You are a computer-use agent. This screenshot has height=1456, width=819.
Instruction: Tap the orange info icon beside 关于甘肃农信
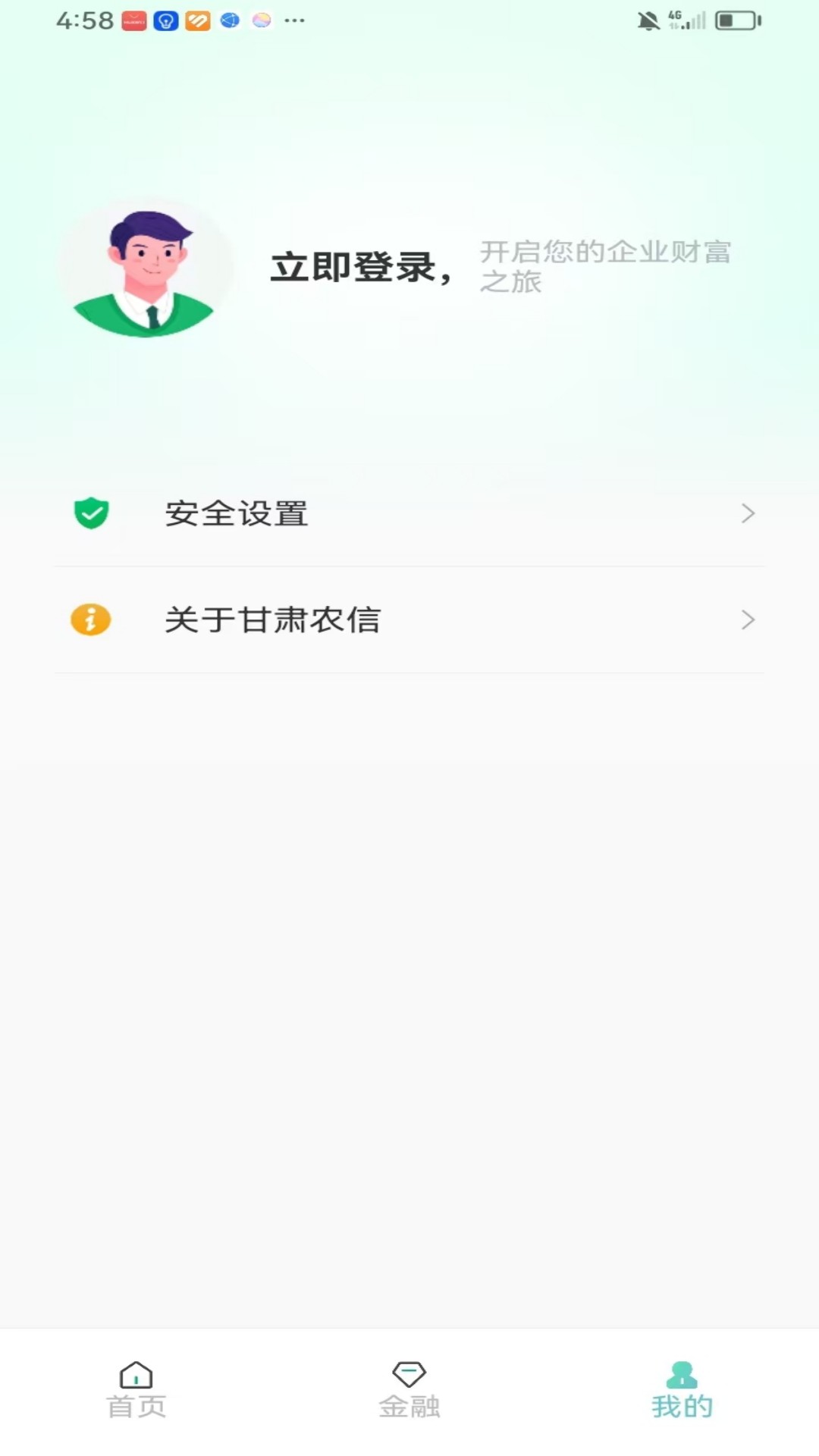click(90, 620)
